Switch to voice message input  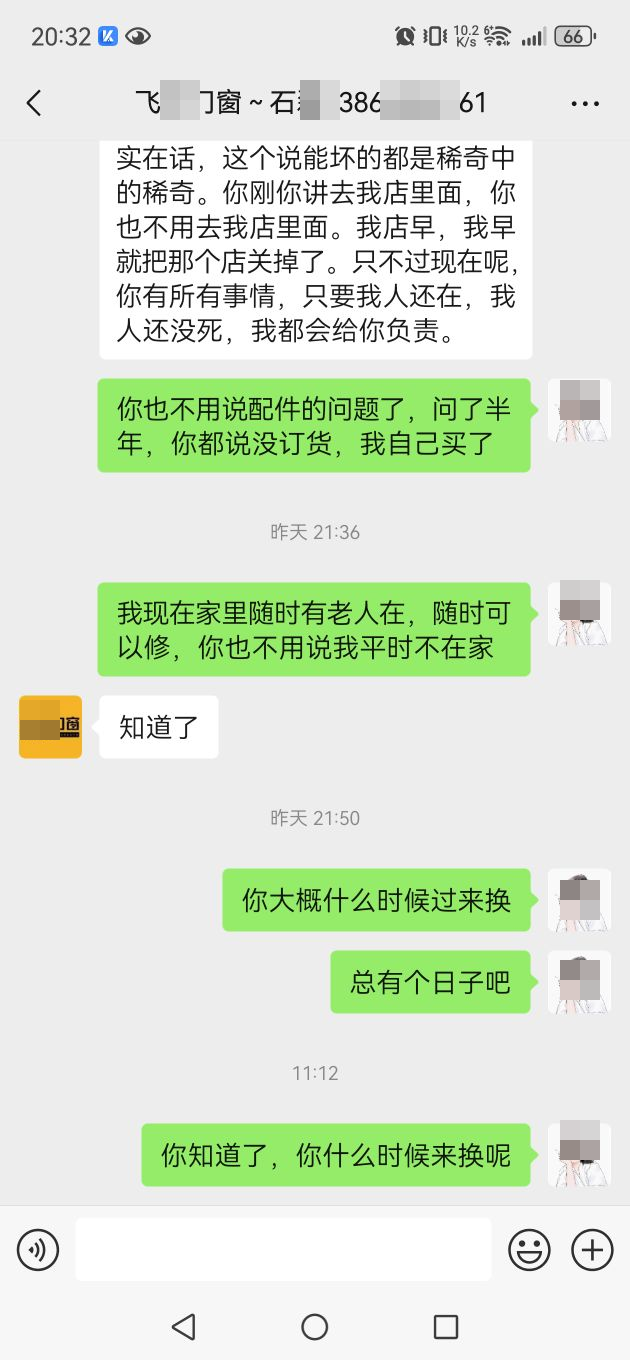point(38,1250)
